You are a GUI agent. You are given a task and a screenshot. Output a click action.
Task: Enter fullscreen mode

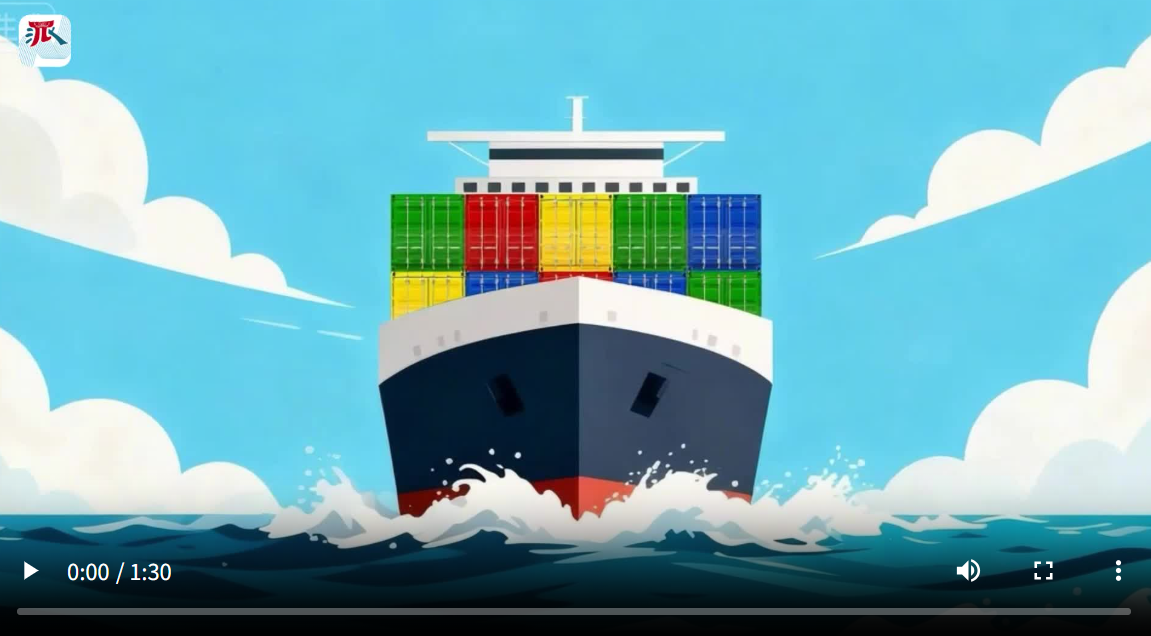[x=1043, y=571]
